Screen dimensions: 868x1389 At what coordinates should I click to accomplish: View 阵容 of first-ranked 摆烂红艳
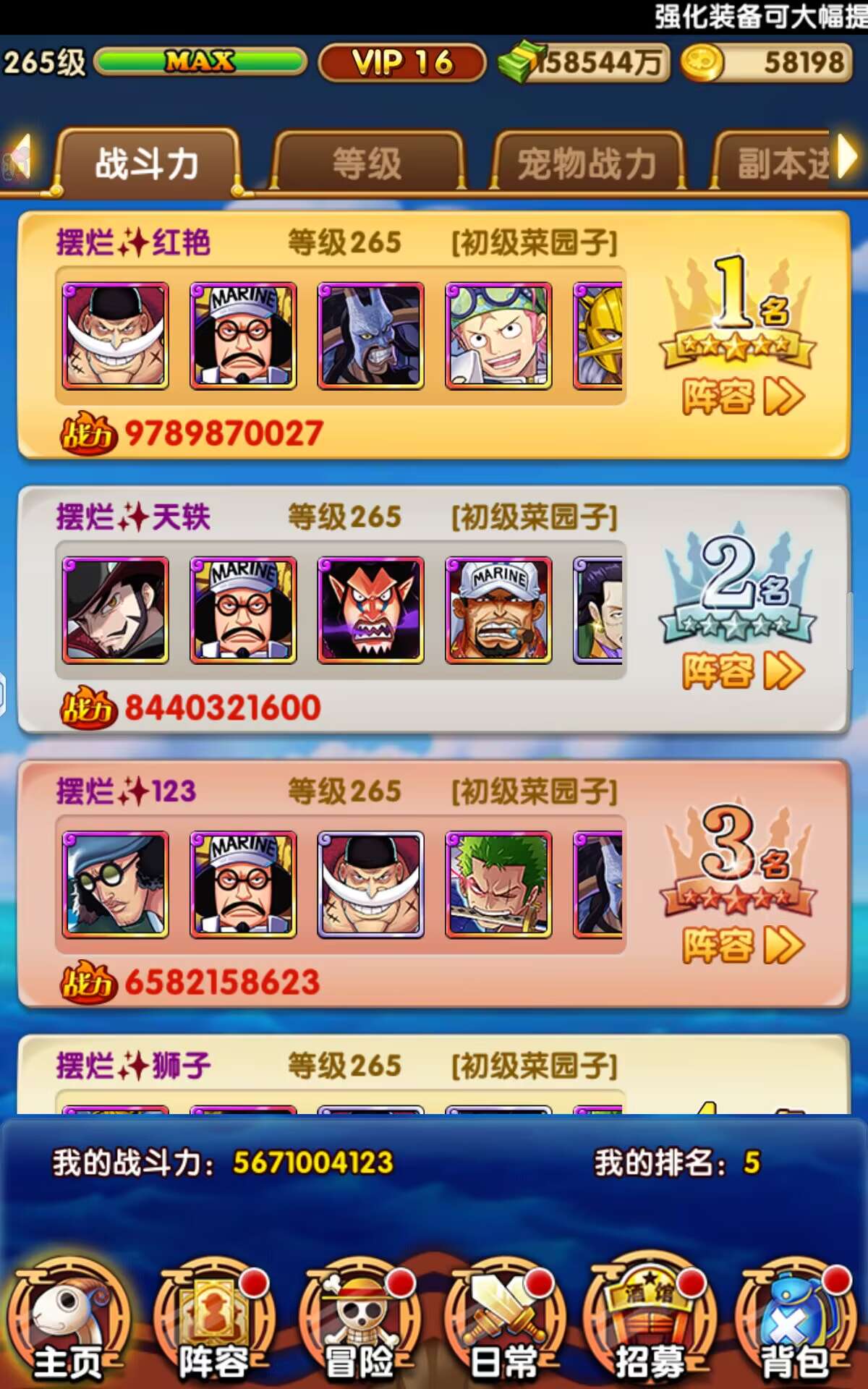743,397
